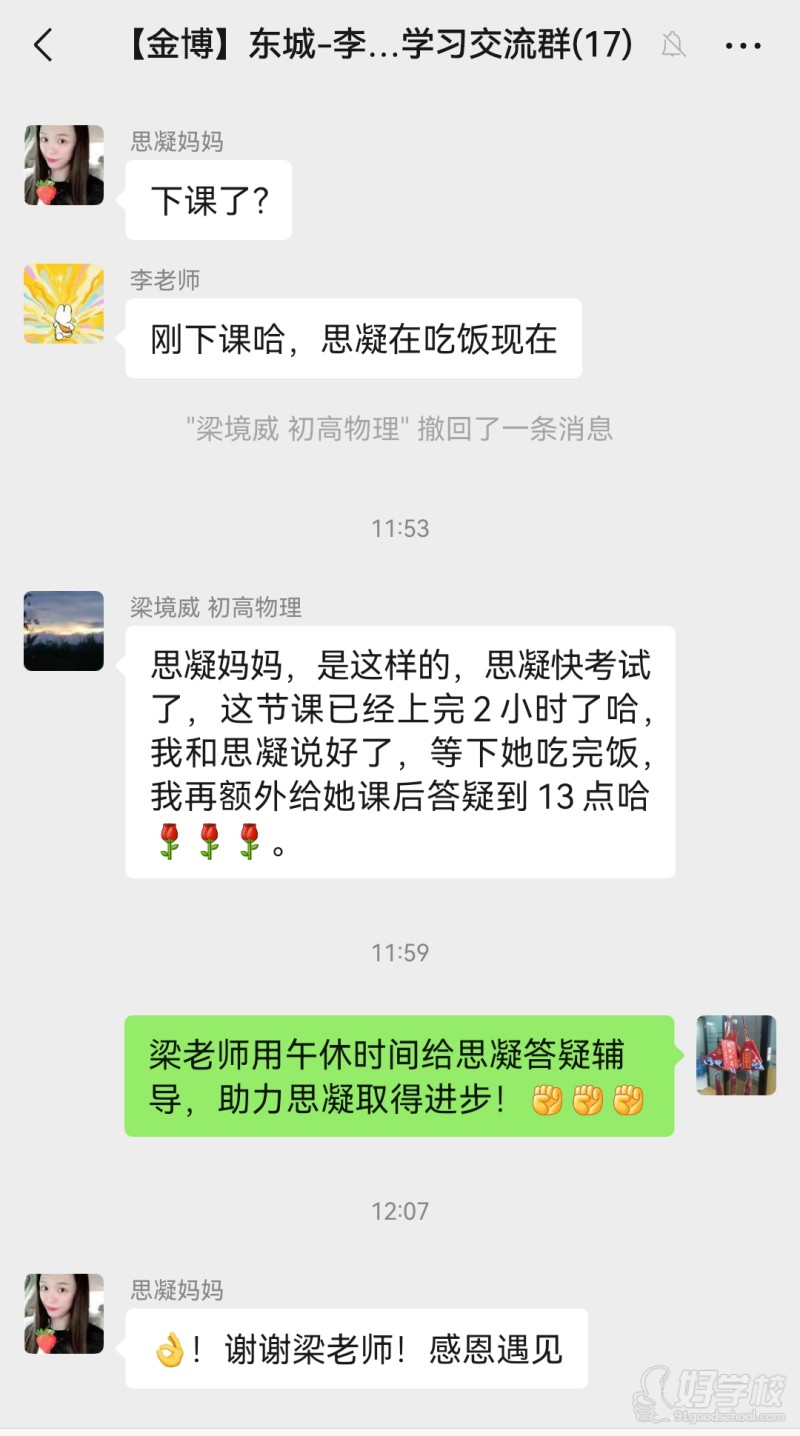Screen dimensions: 800x1436
Task: Tap the recalled message notice from 梁境威
Action: (400, 430)
